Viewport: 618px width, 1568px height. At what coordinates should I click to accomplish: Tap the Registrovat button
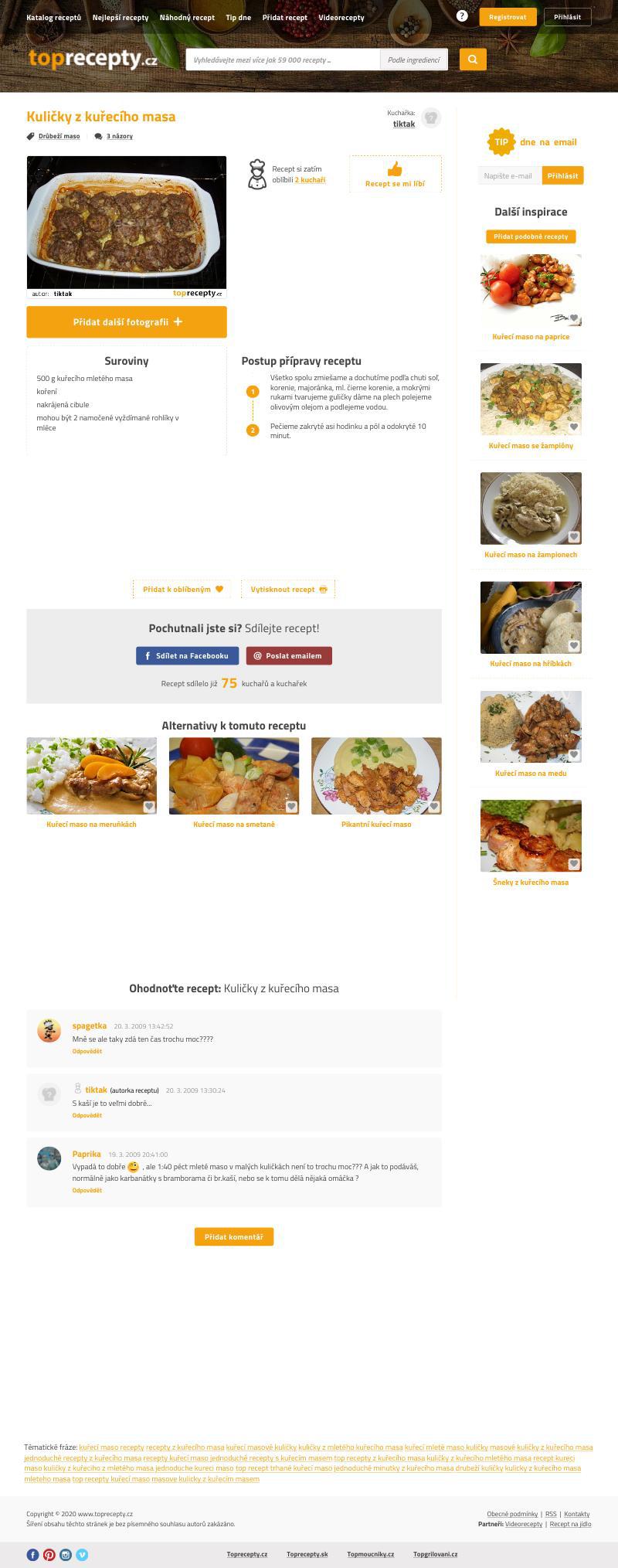(x=508, y=17)
